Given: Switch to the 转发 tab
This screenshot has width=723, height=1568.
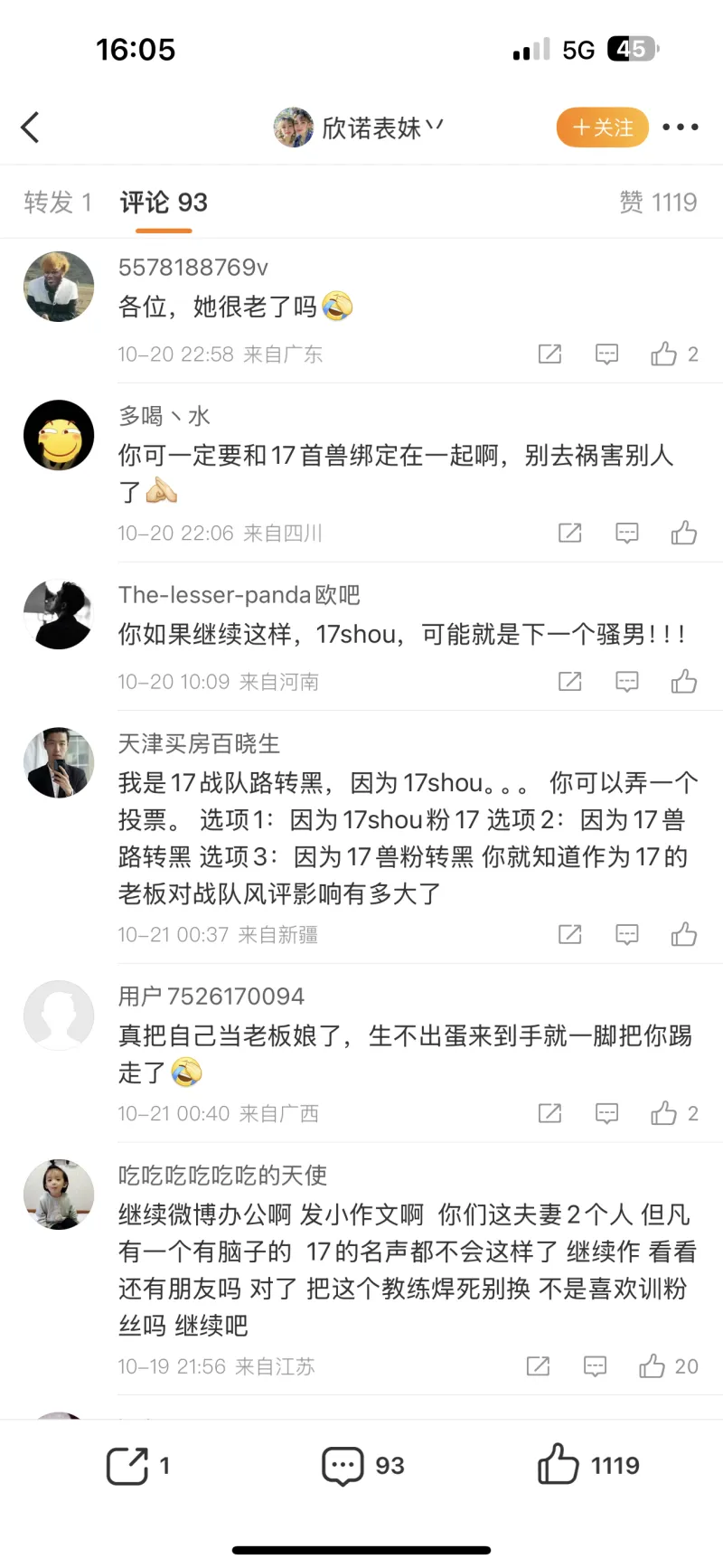Looking at the screenshot, I should point(58,203).
